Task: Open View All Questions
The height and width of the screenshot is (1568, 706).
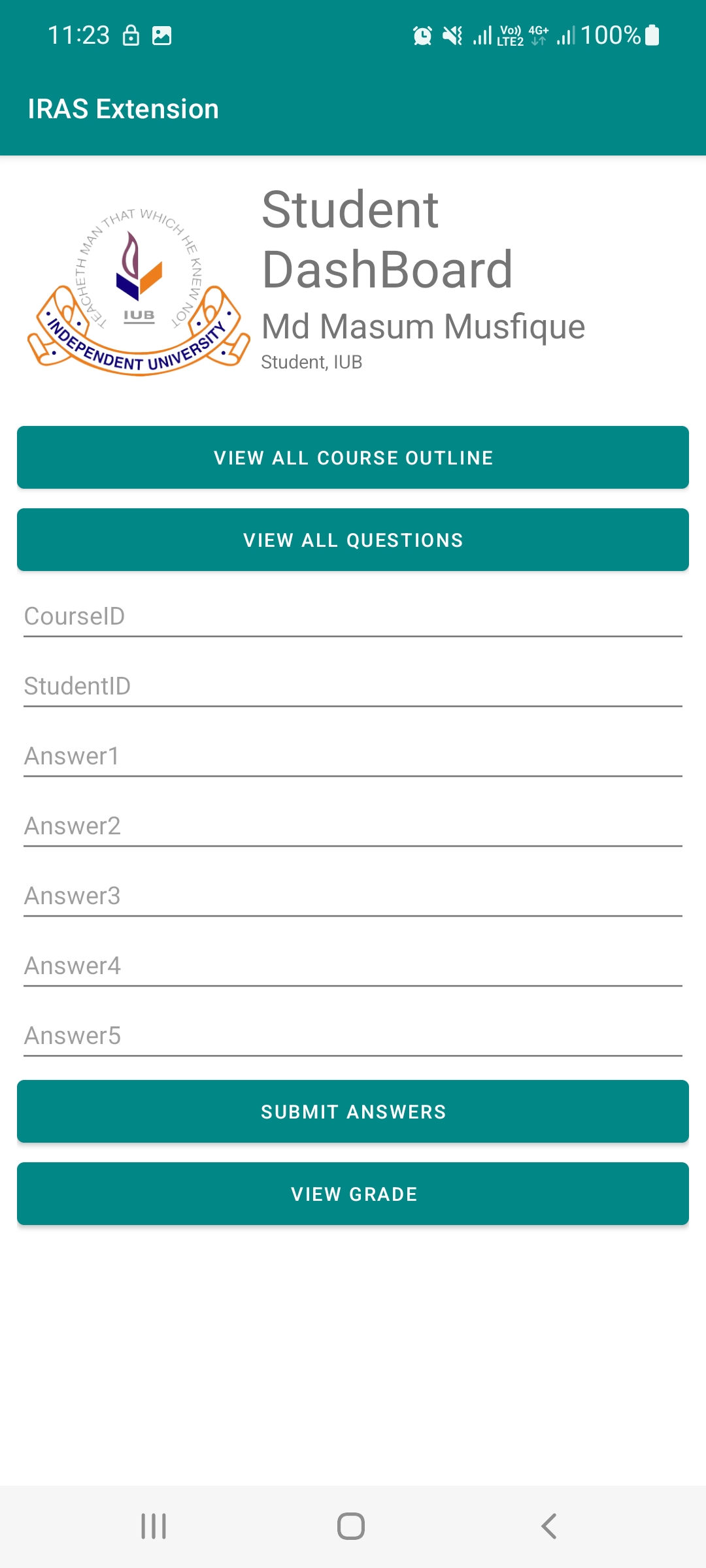Action: (352, 540)
